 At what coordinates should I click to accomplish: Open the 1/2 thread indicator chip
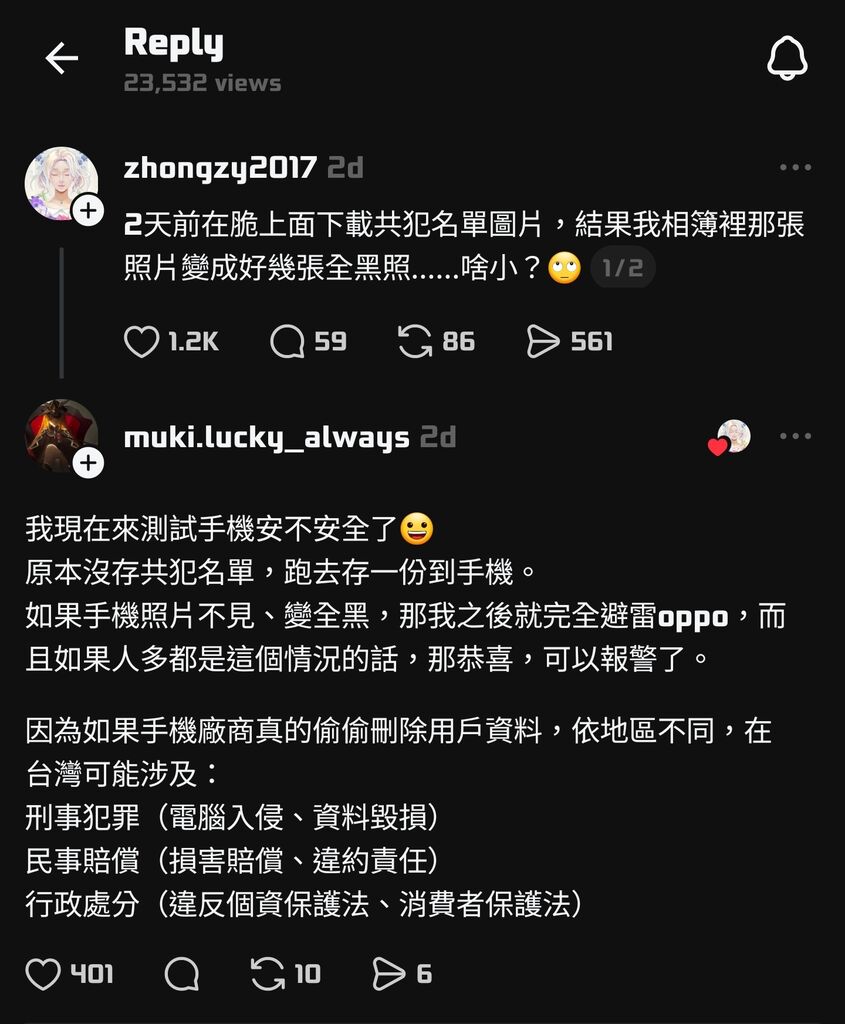[x=622, y=268]
